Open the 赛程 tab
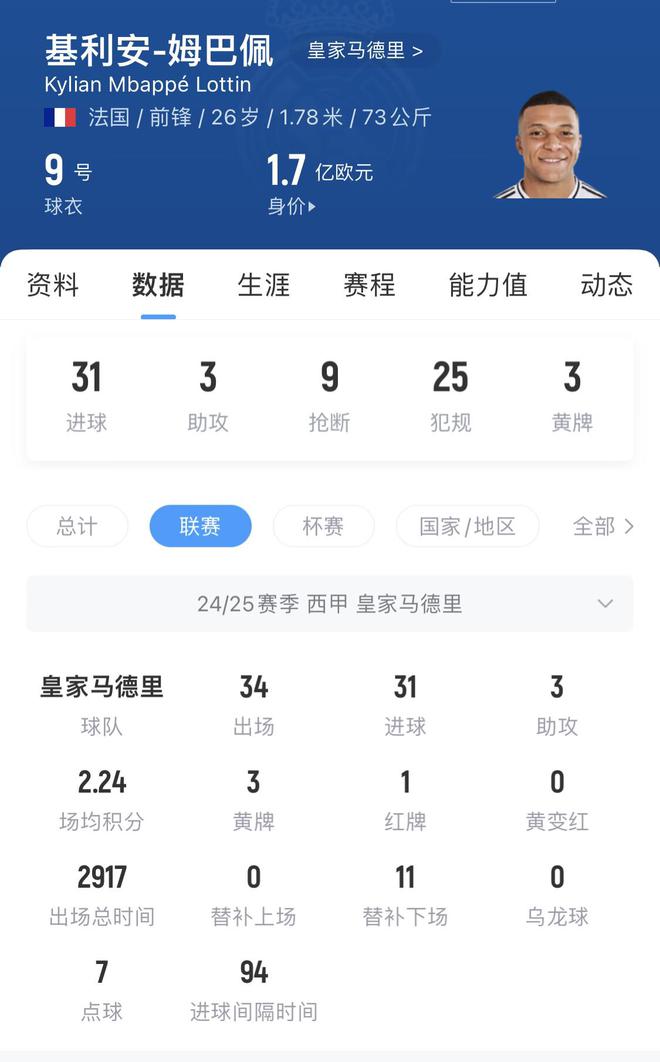This screenshot has height=1062, width=660. (369, 285)
